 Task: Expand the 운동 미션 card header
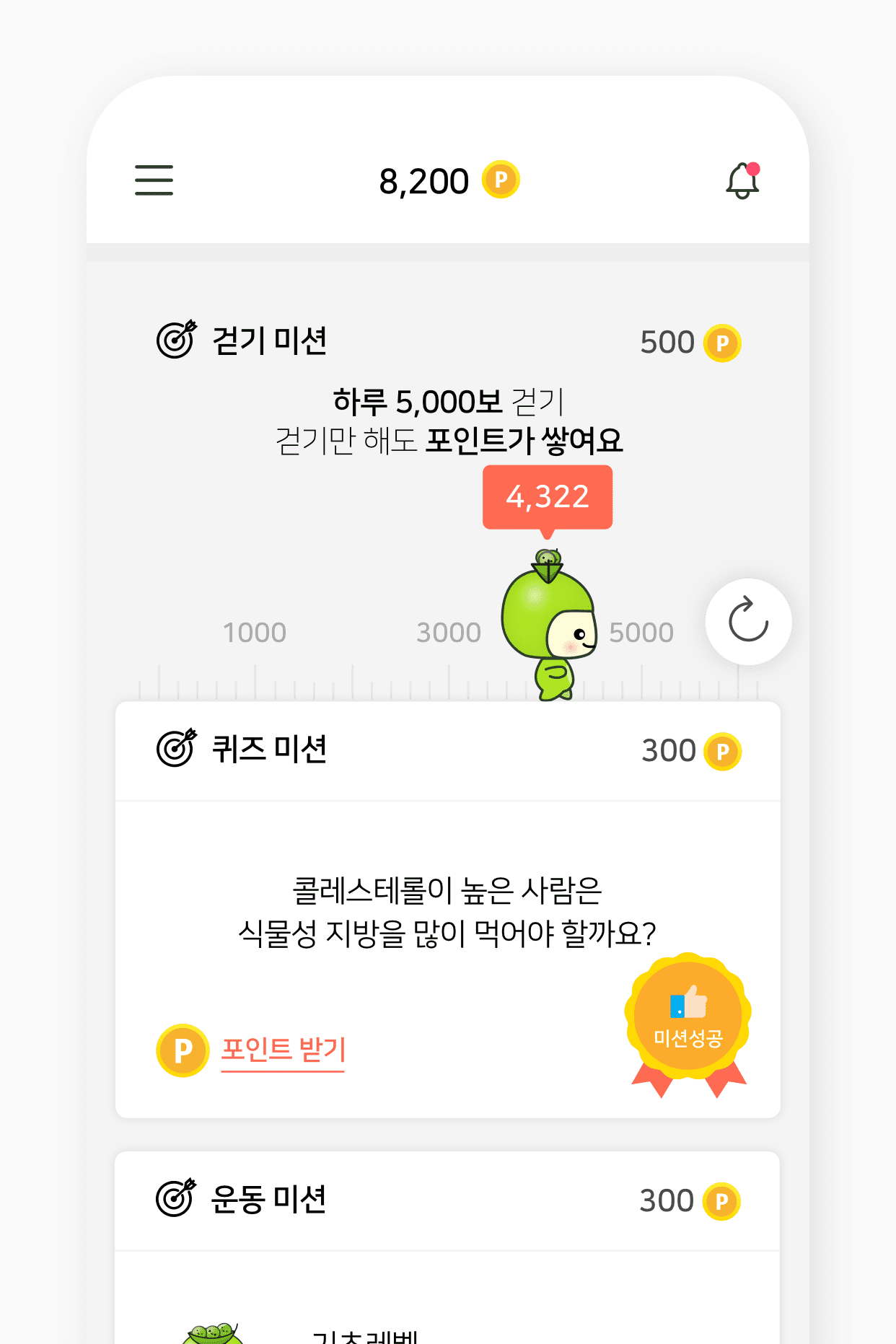click(x=447, y=1199)
